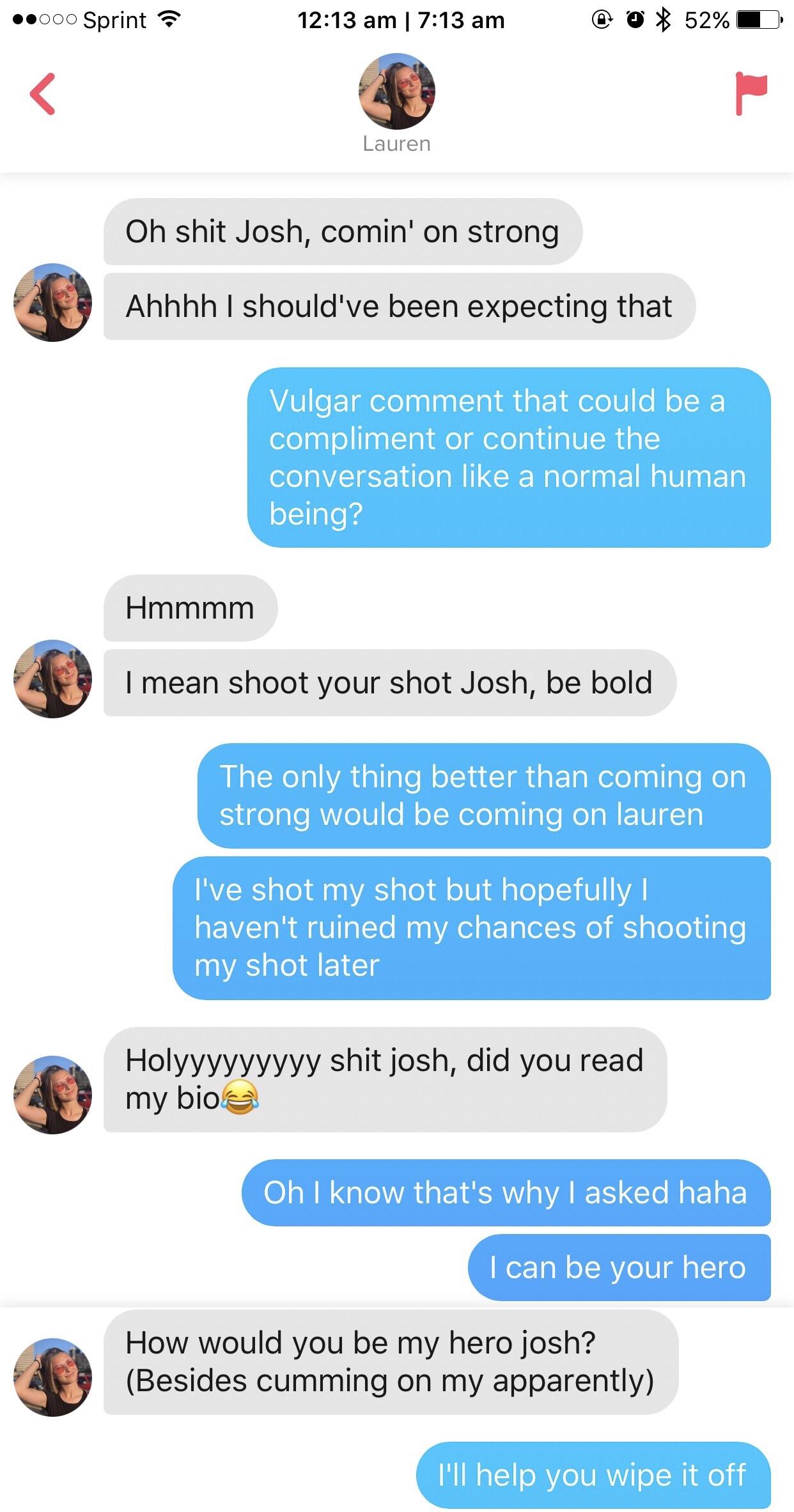Open Lauren's profile from header photo
Image resolution: width=794 pixels, height=1512 pixels.
click(396, 91)
